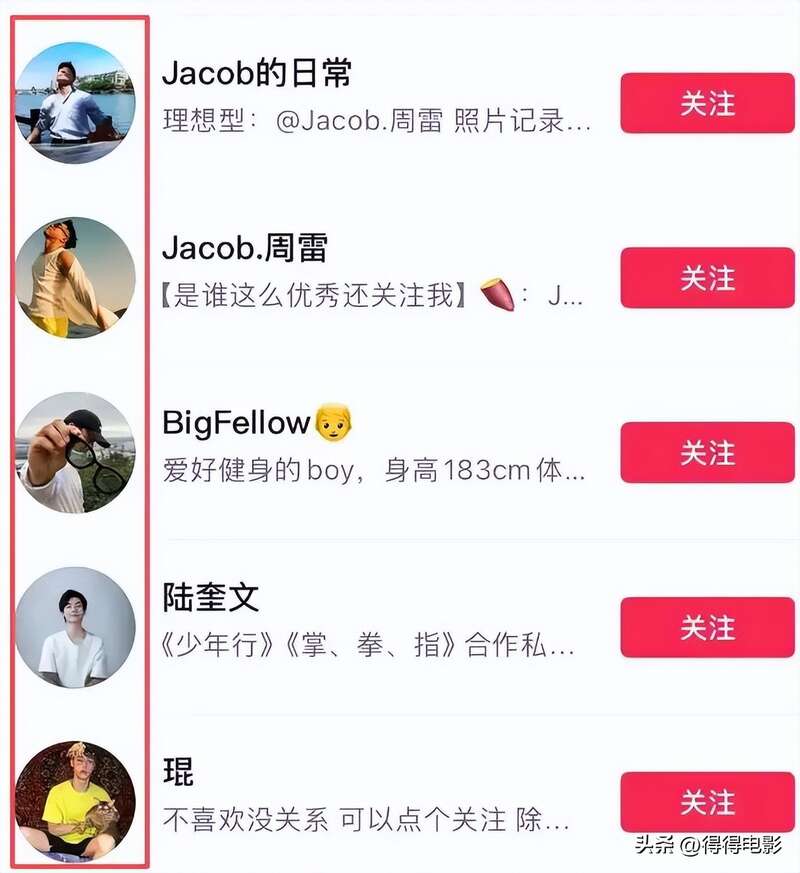This screenshot has width=800, height=873.
Task: Hit the 关注 button for 陆奎文
Action: pos(707,628)
